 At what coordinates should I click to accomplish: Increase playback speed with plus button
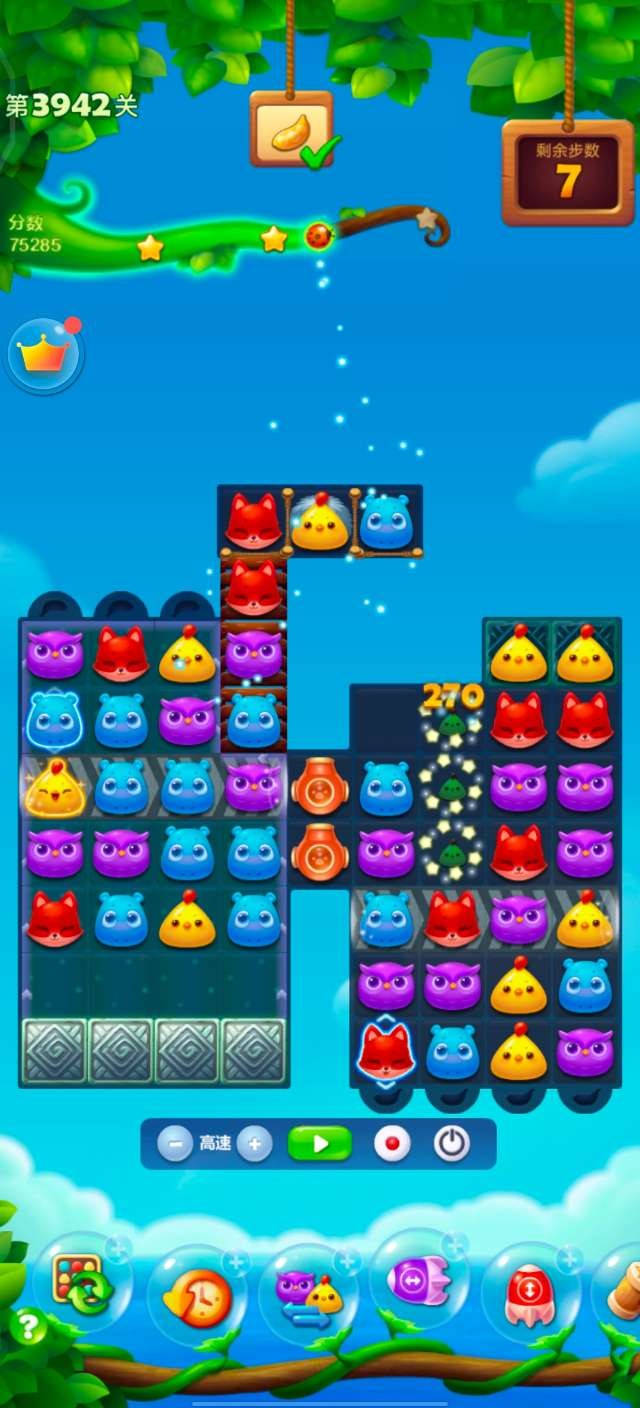click(255, 1144)
